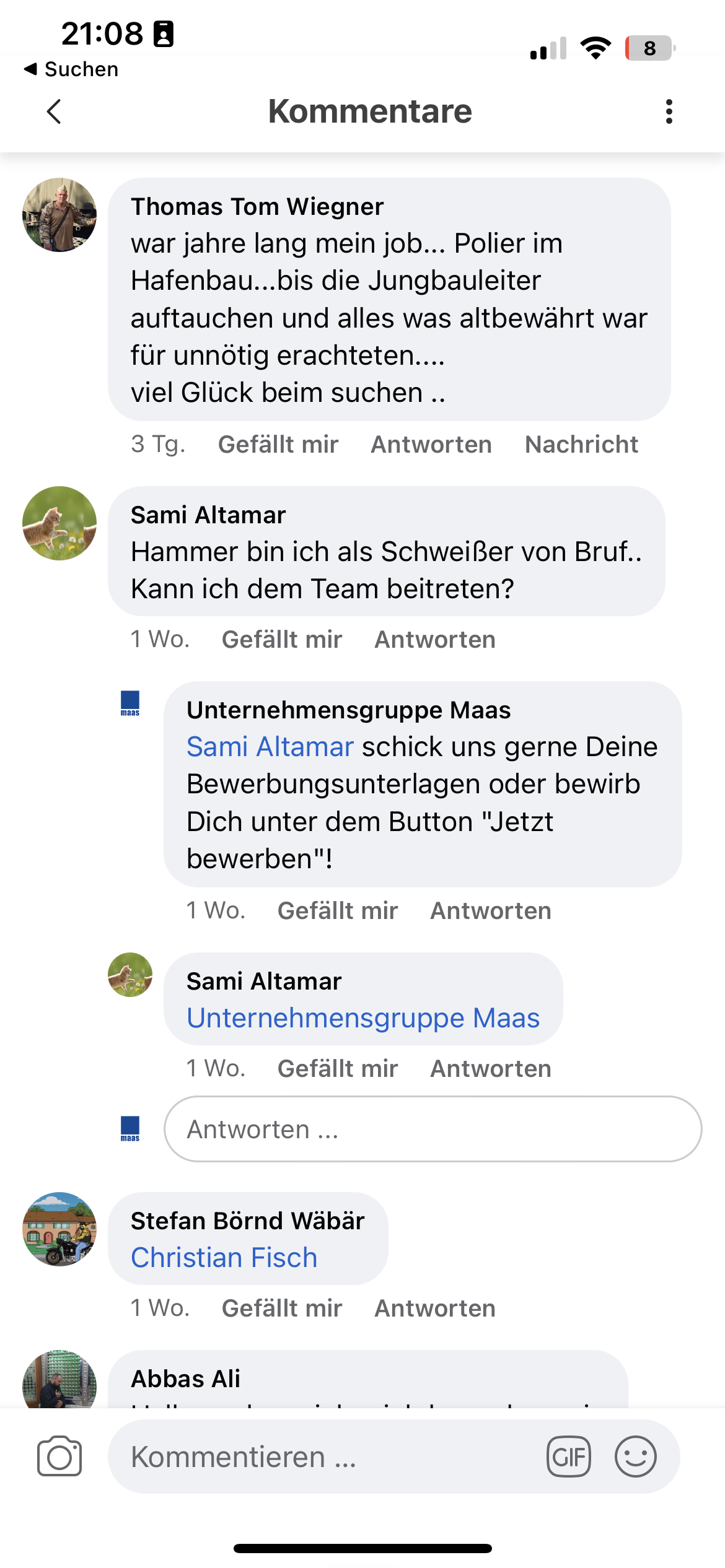This screenshot has height=1568, width=725.
Task: Open the GIF picker
Action: coord(569,1456)
